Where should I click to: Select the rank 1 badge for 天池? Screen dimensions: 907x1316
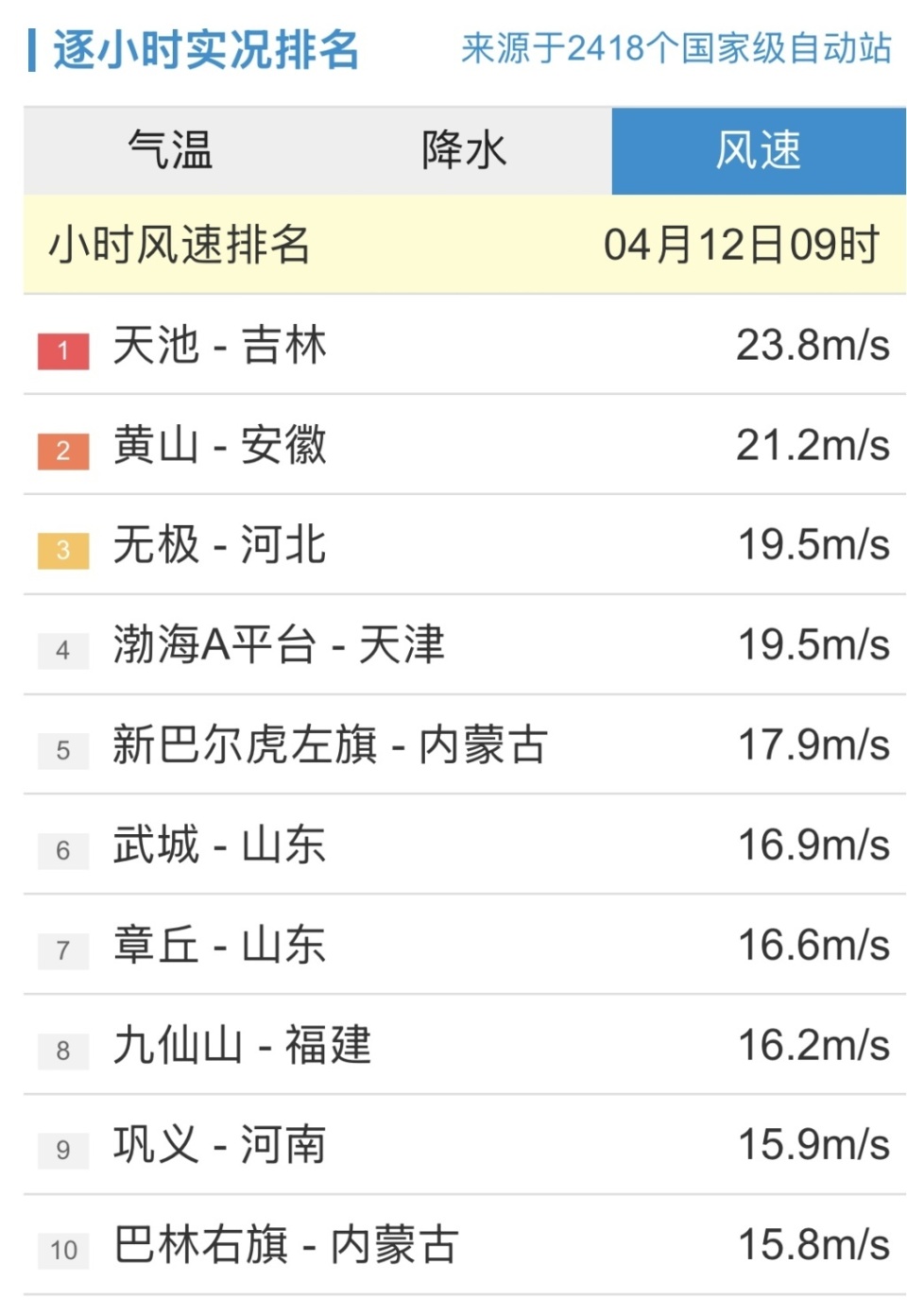[x=62, y=348]
